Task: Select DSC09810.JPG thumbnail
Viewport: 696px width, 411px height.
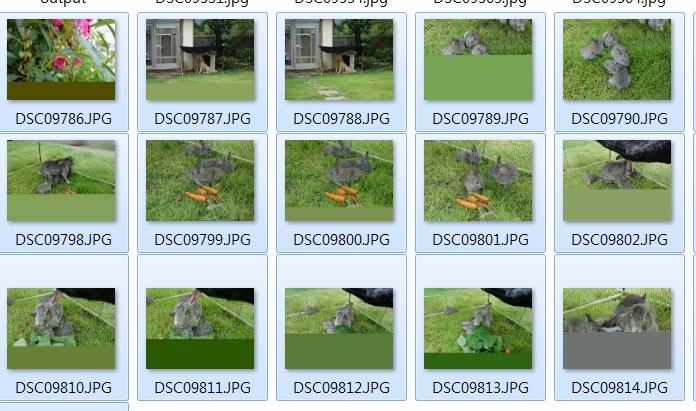Action: tap(61, 329)
